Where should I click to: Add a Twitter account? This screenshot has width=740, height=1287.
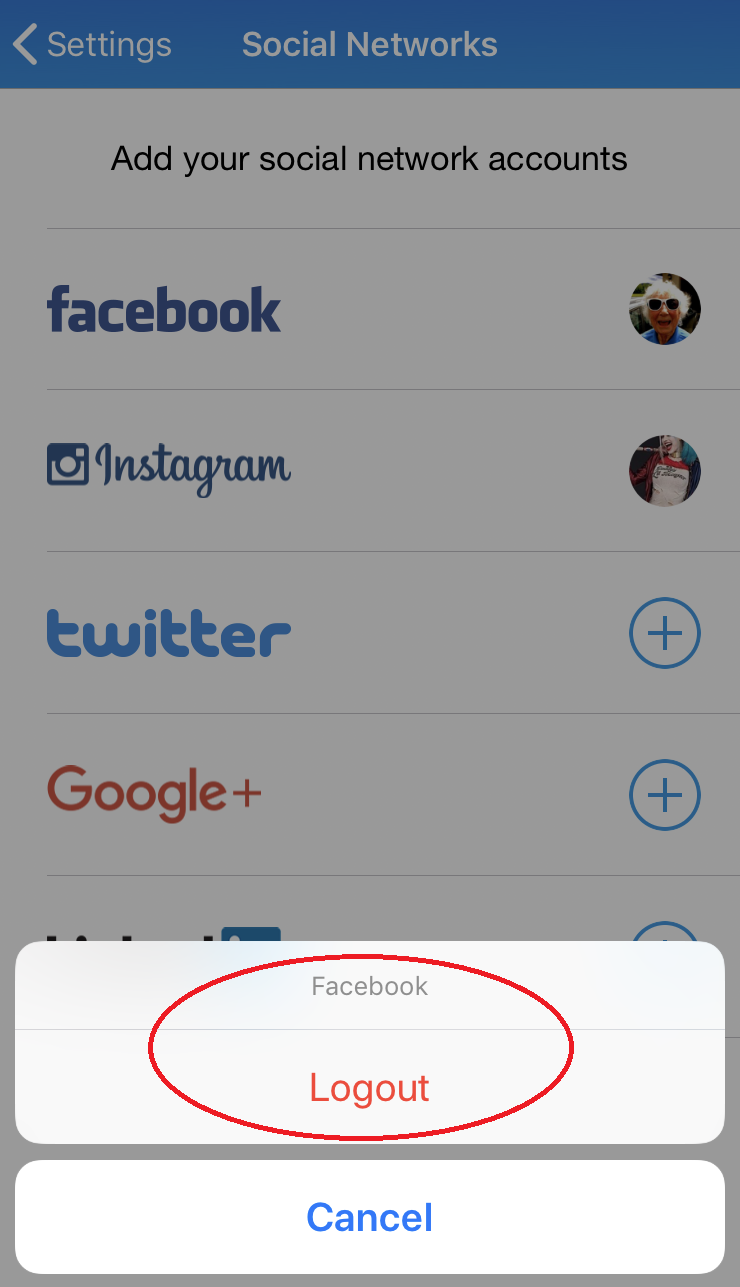point(665,633)
